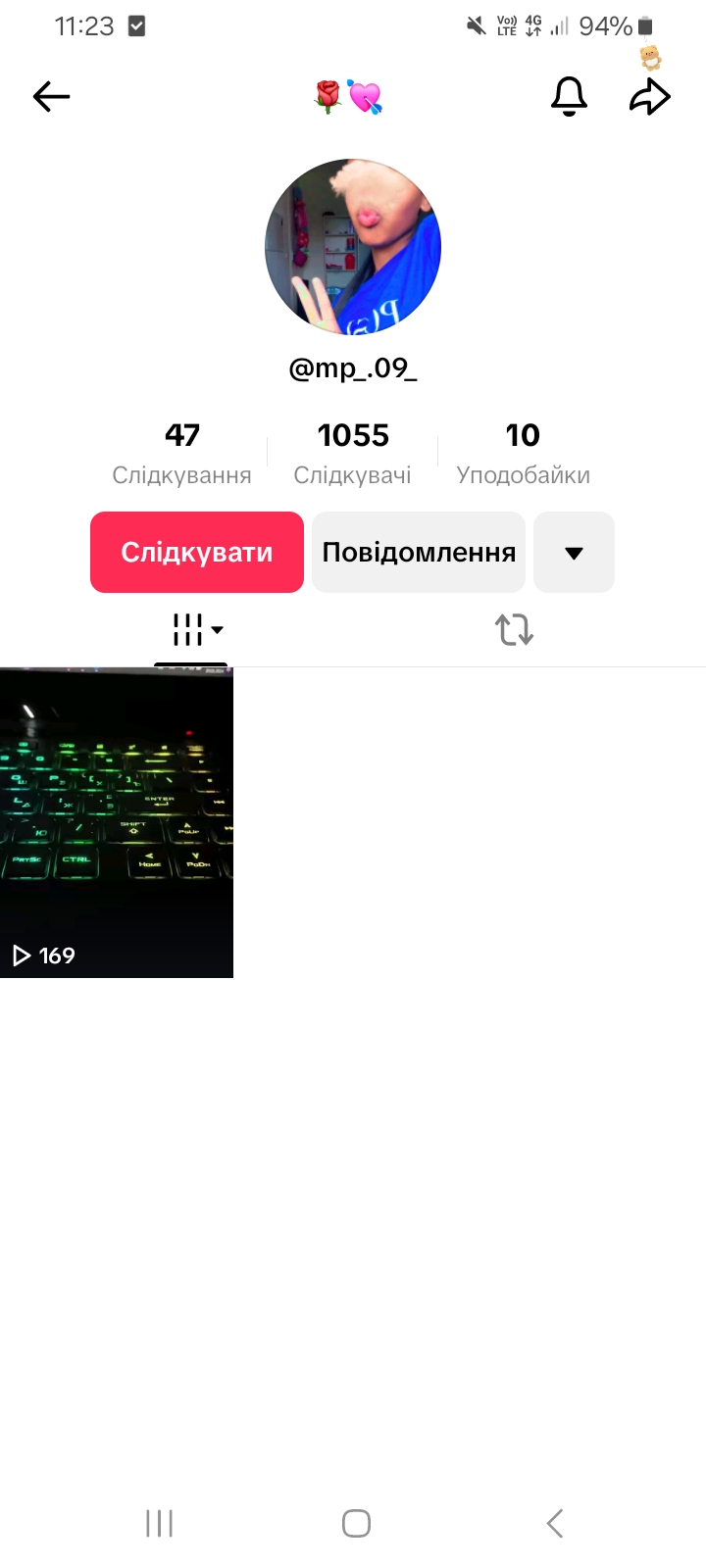Share this profile using the share arrow
706x1568 pixels.
[649, 96]
